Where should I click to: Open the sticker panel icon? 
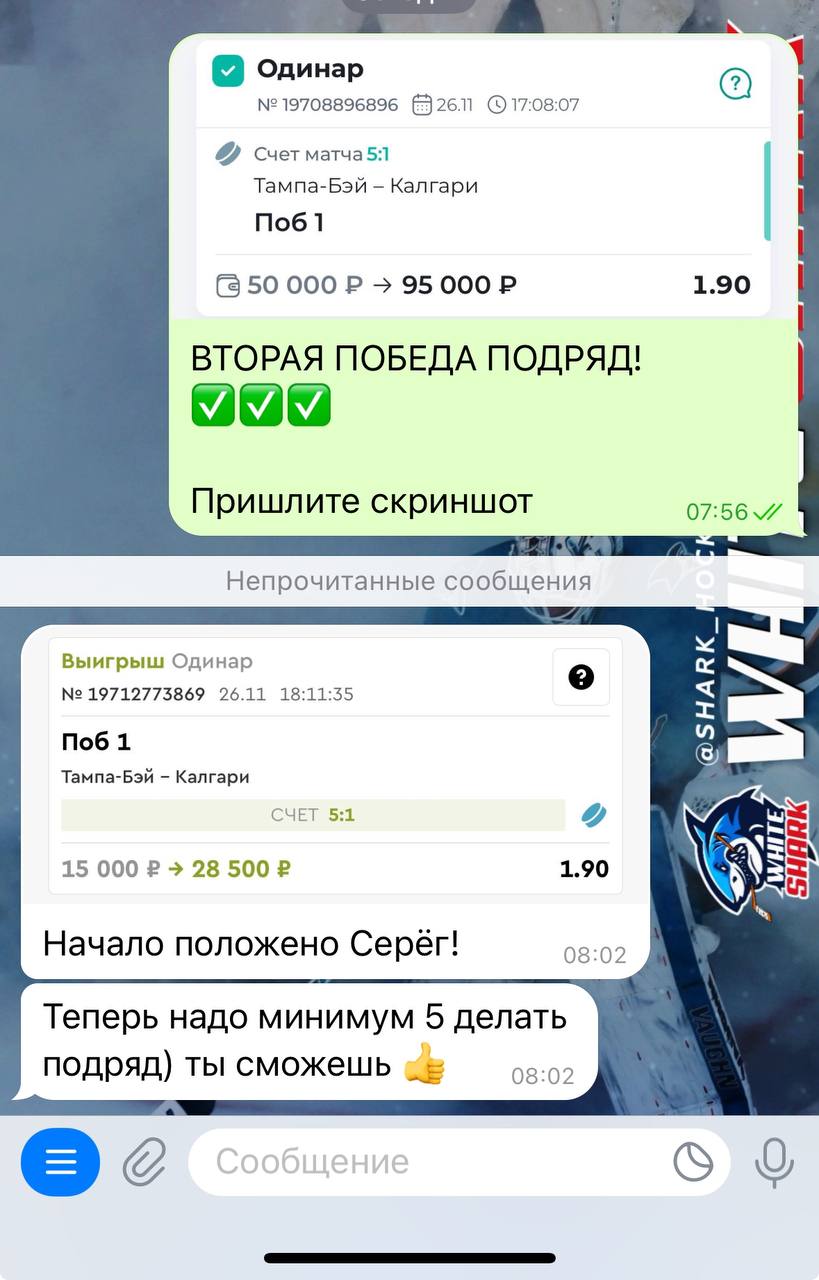coord(693,1162)
